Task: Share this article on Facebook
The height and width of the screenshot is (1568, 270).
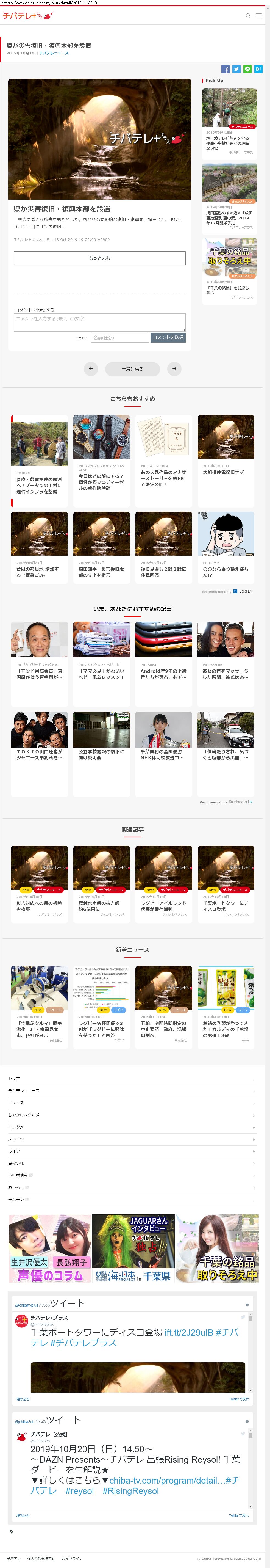Action: (225, 69)
